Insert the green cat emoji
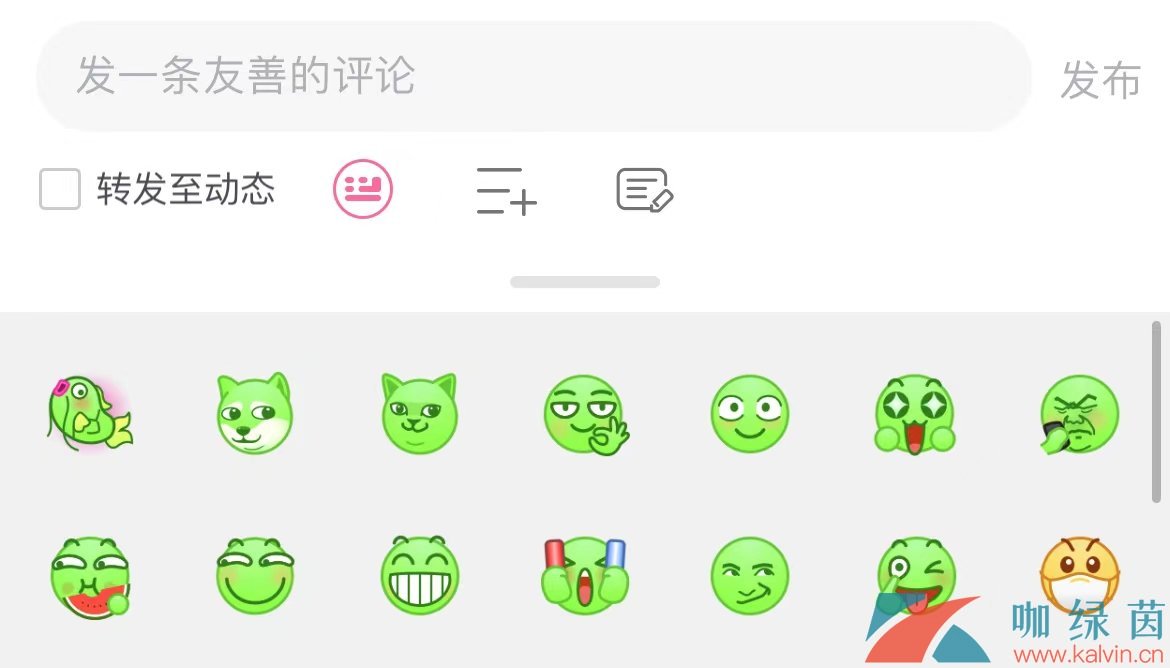This screenshot has height=668, width=1170. coord(419,412)
